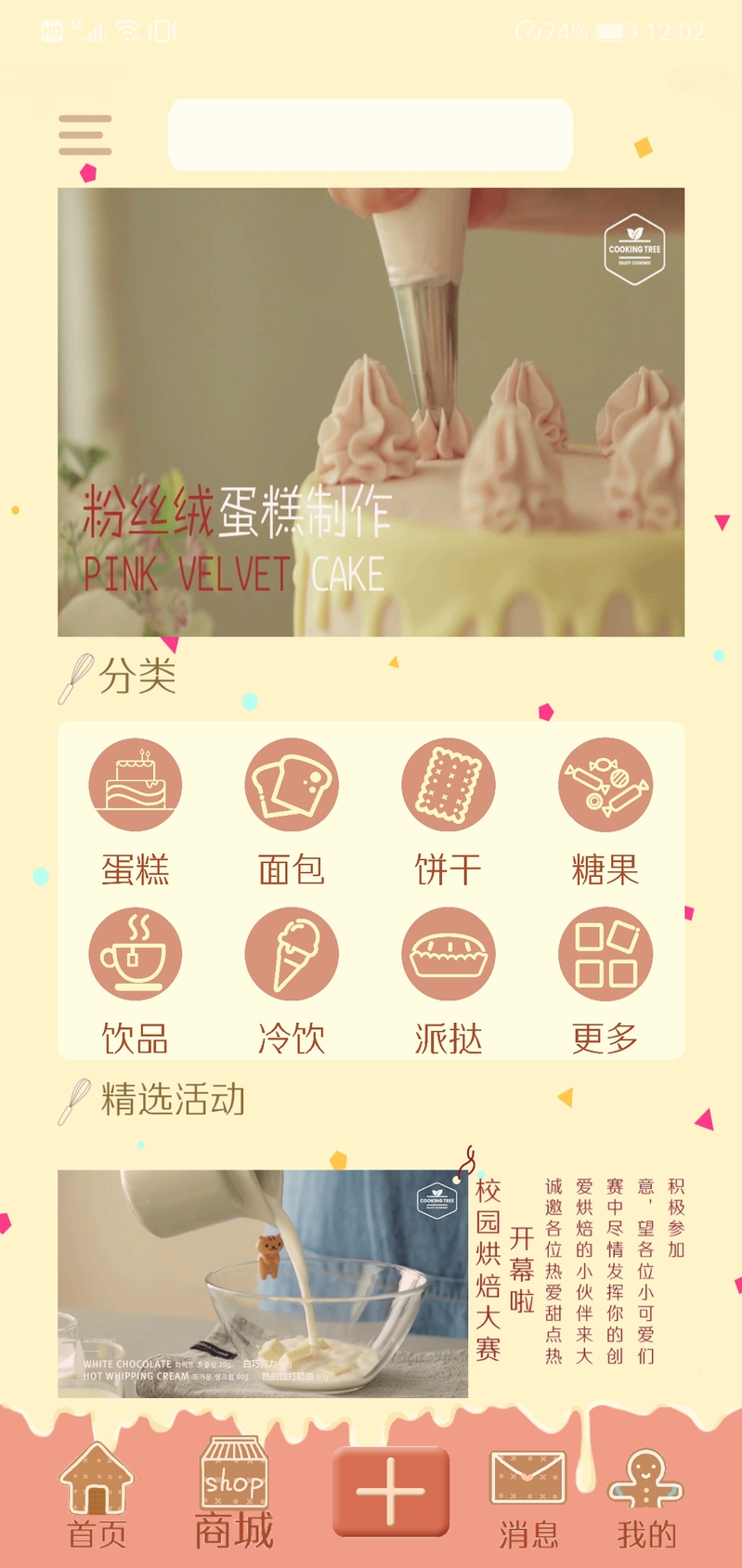Open the 消息 messages tab
Image resolution: width=742 pixels, height=1568 pixels.
pyautogui.click(x=527, y=1496)
